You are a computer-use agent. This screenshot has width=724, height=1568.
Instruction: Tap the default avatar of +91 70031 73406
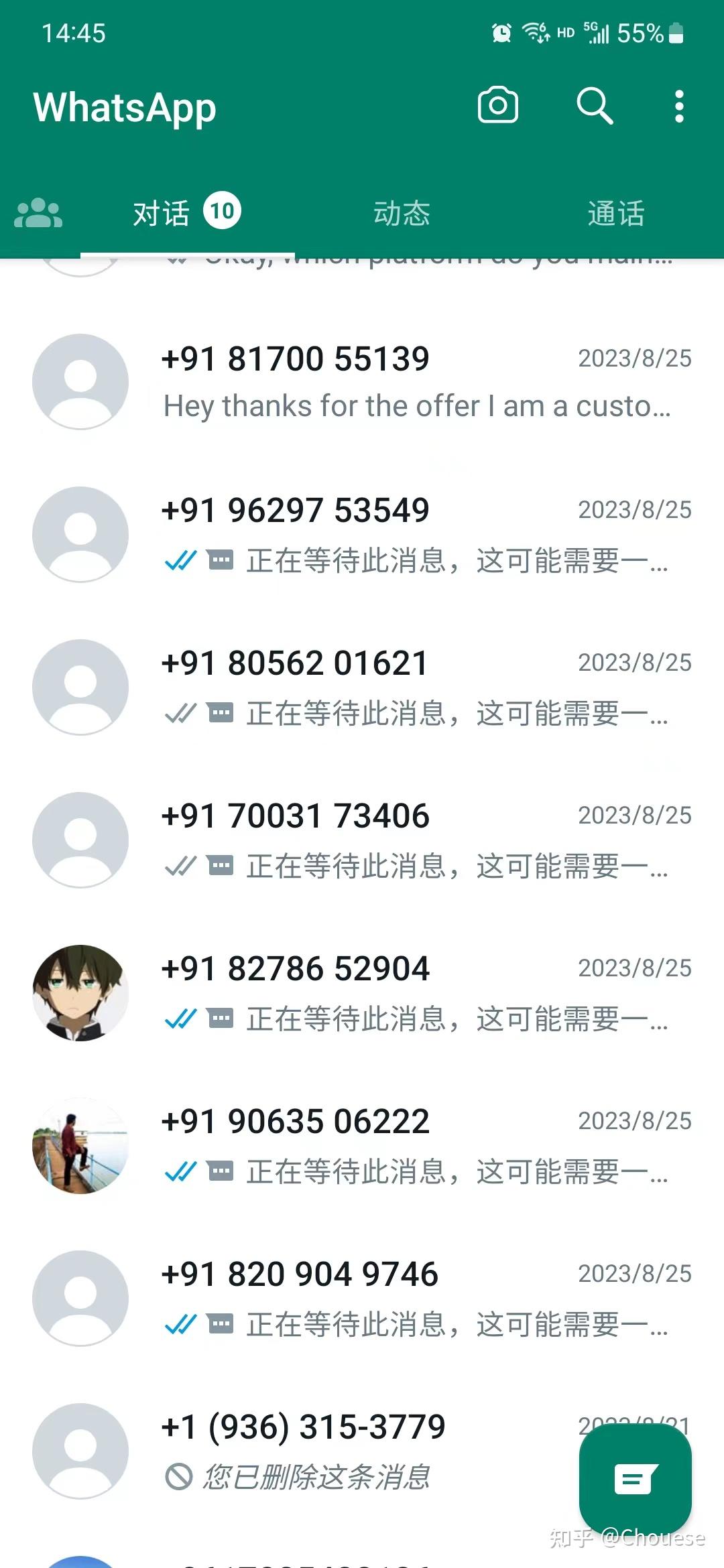(80, 841)
